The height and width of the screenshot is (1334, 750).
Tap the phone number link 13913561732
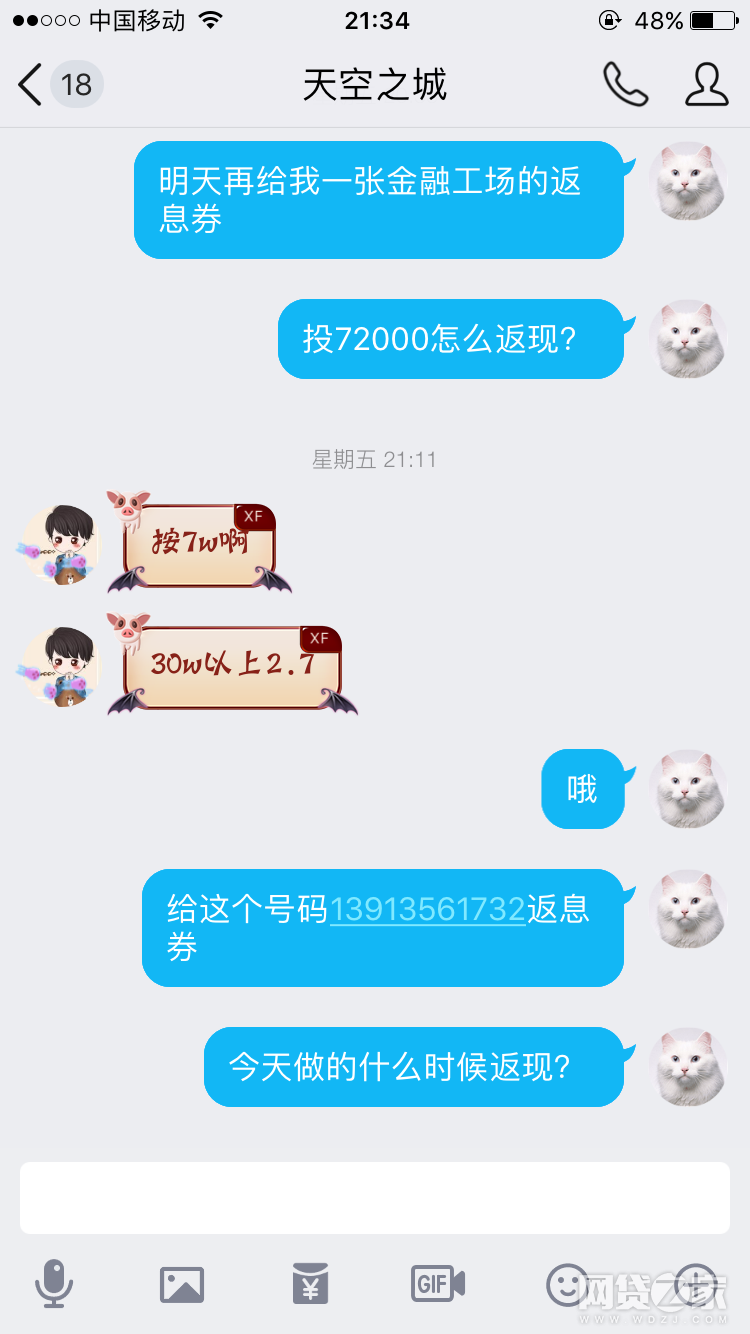click(x=427, y=909)
